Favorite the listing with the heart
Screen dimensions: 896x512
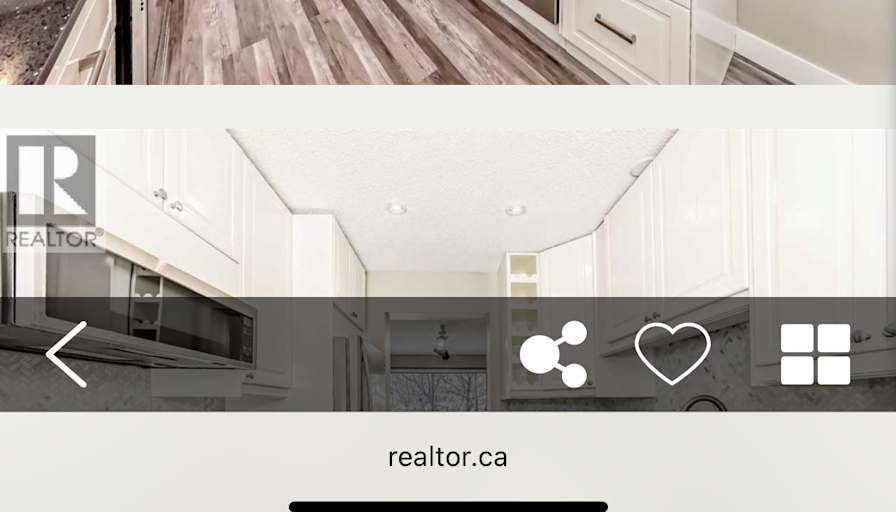point(672,354)
